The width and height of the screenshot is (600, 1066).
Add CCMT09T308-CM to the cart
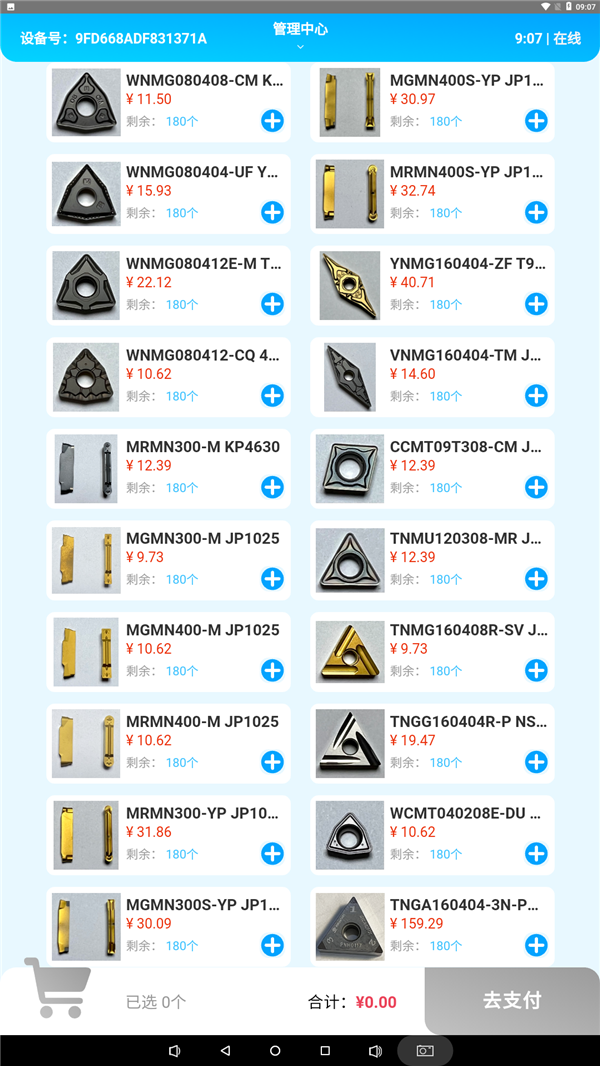(536, 487)
